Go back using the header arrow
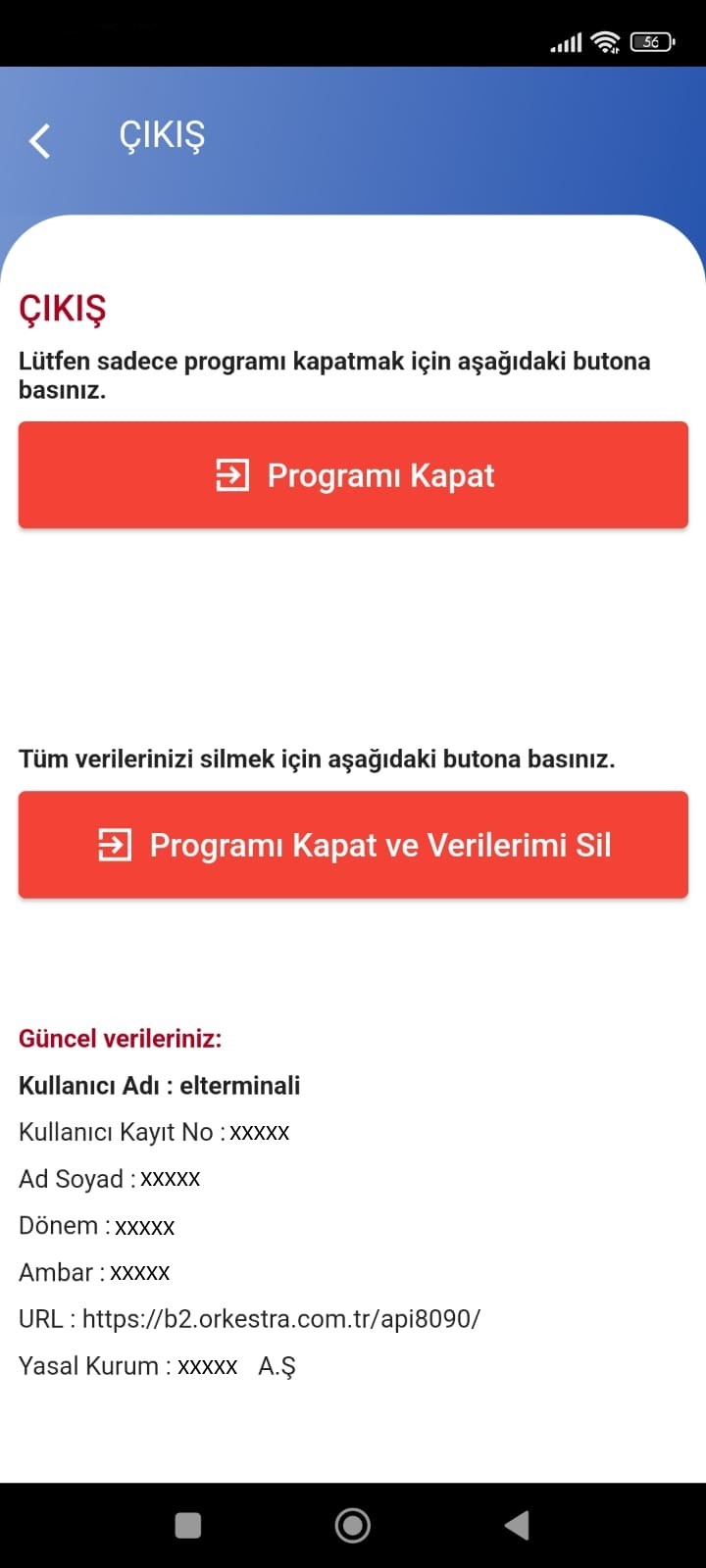The height and width of the screenshot is (1568, 706). pyautogui.click(x=40, y=141)
